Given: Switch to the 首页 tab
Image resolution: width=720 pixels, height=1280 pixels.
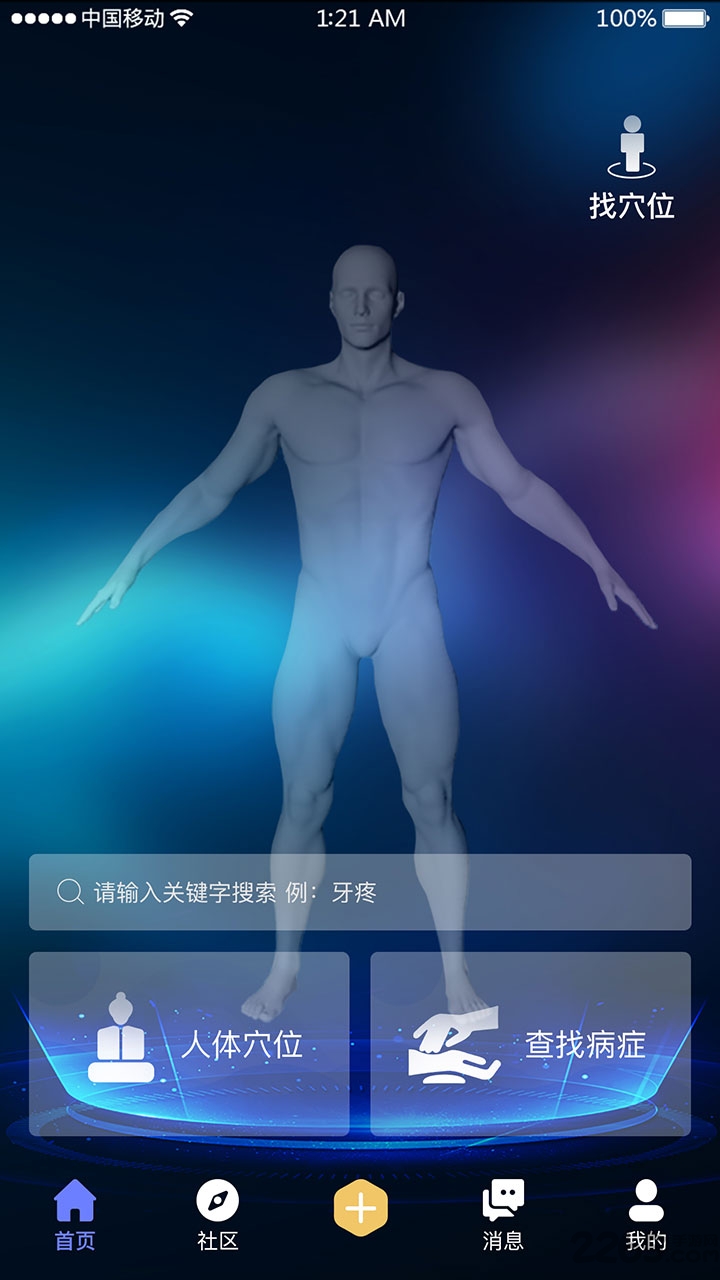Looking at the screenshot, I should click(x=75, y=1214).
